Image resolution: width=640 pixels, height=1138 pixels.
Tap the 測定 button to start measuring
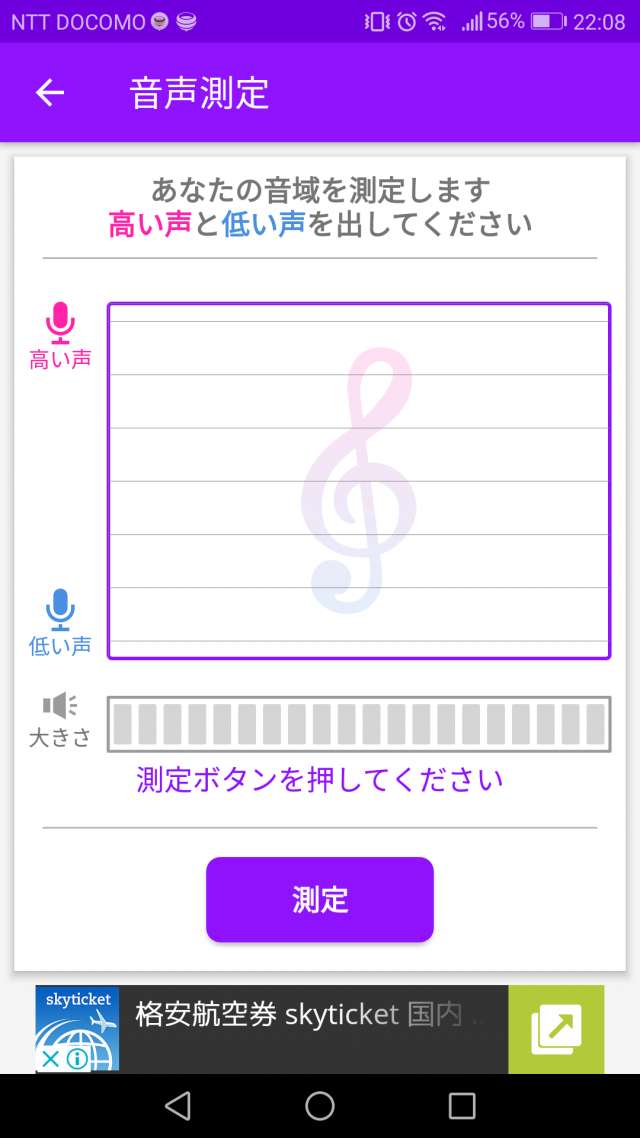(x=320, y=899)
